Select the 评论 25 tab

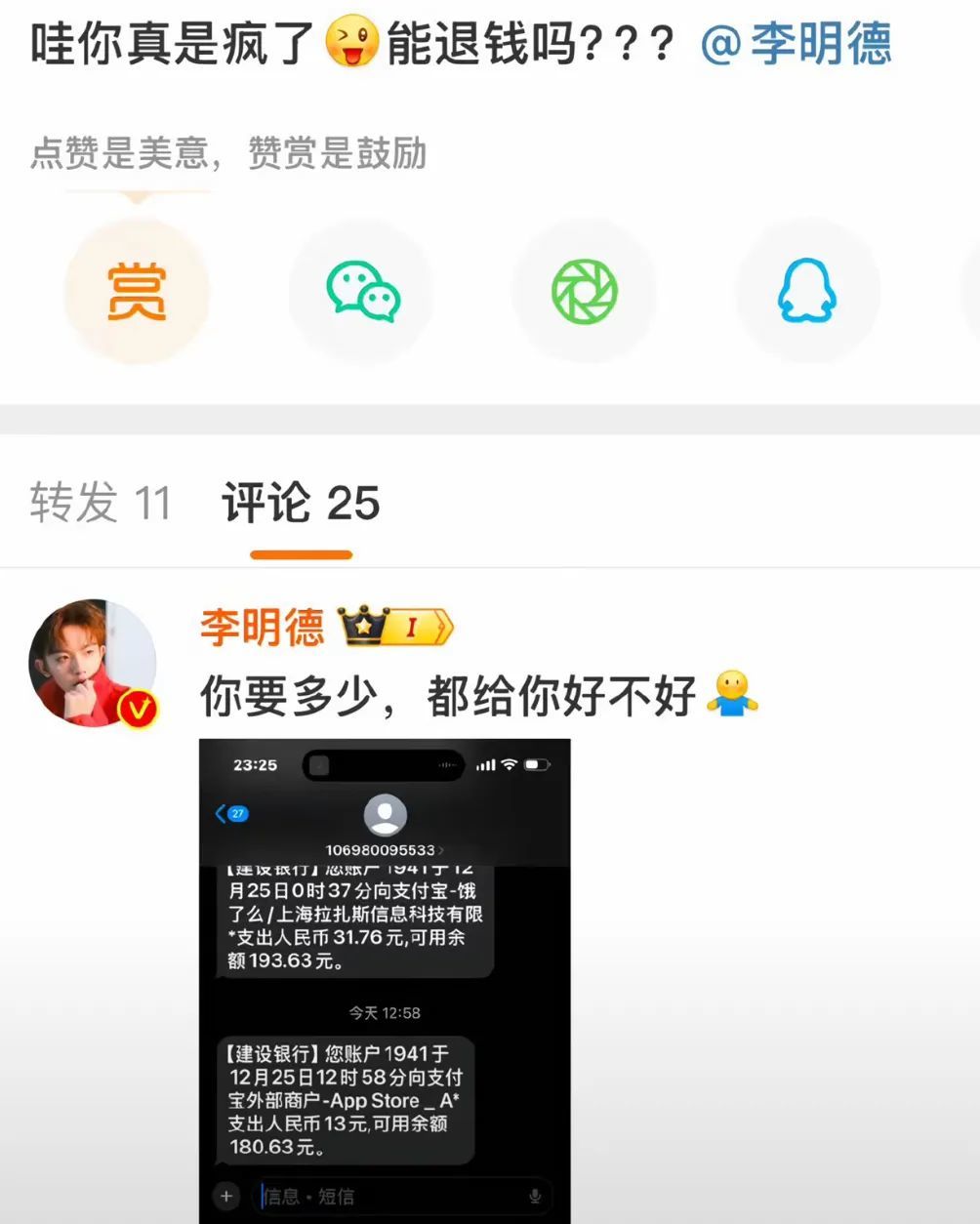coord(301,504)
